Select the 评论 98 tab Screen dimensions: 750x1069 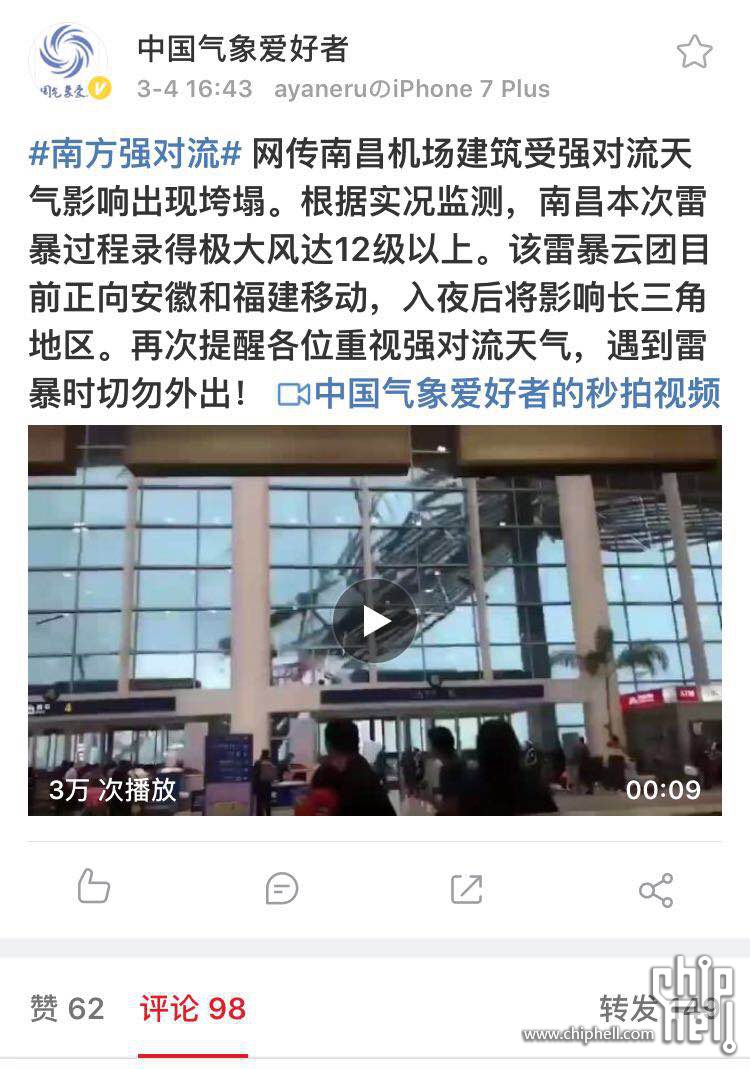point(193,1008)
